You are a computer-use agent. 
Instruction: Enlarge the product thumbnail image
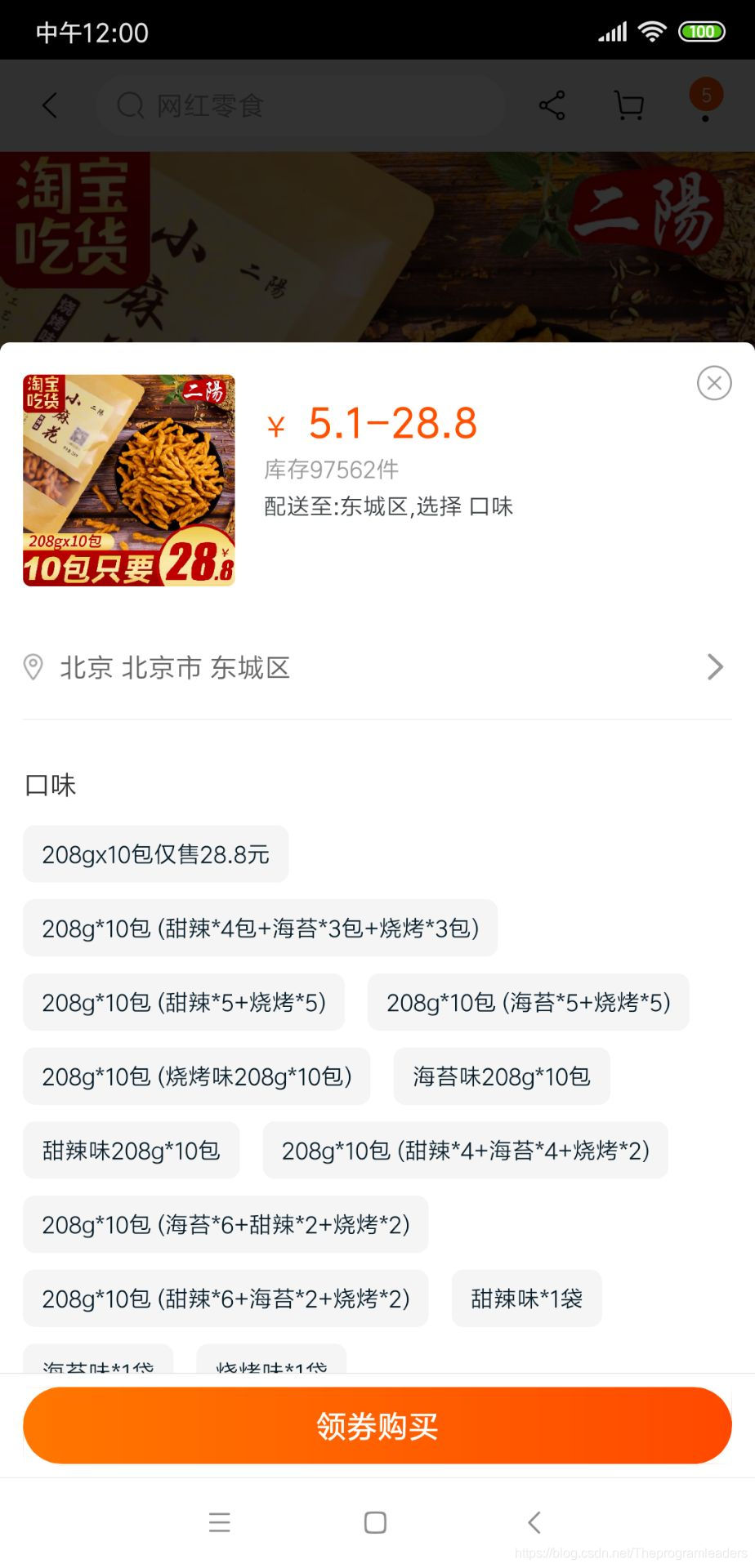(x=129, y=480)
